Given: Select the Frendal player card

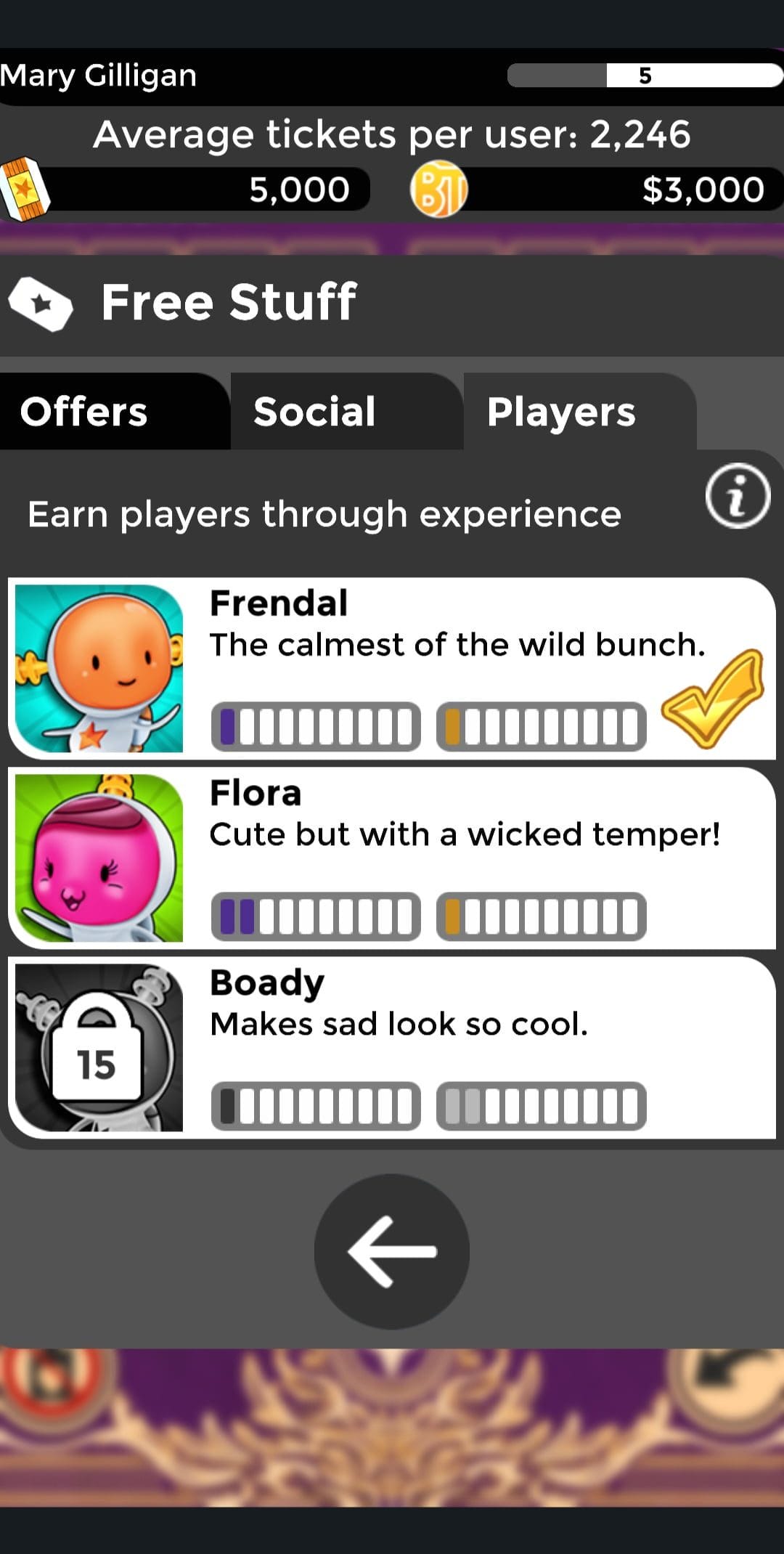Looking at the screenshot, I should point(392,668).
